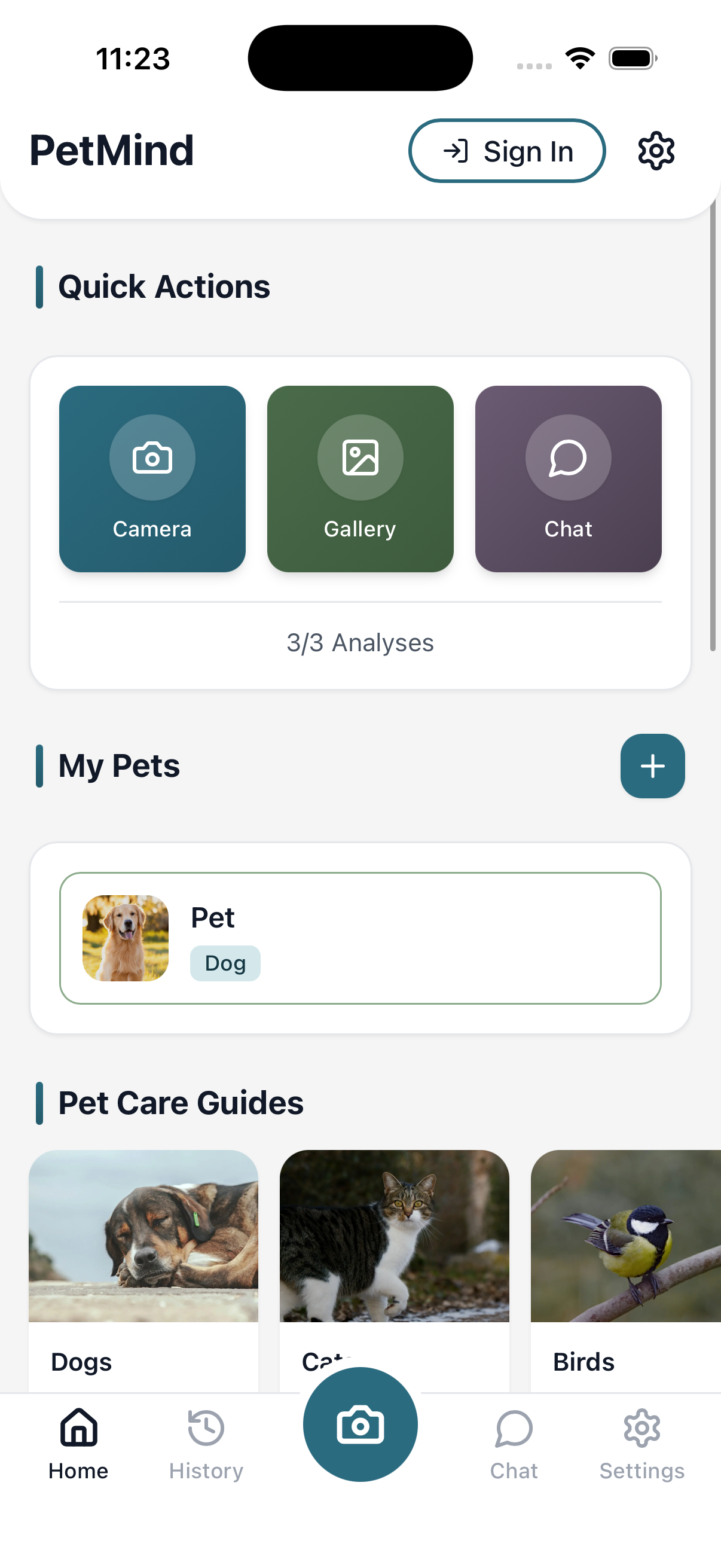Start a Chat from Quick Actions
Viewport: 721px width, 1568px height.
(x=568, y=478)
